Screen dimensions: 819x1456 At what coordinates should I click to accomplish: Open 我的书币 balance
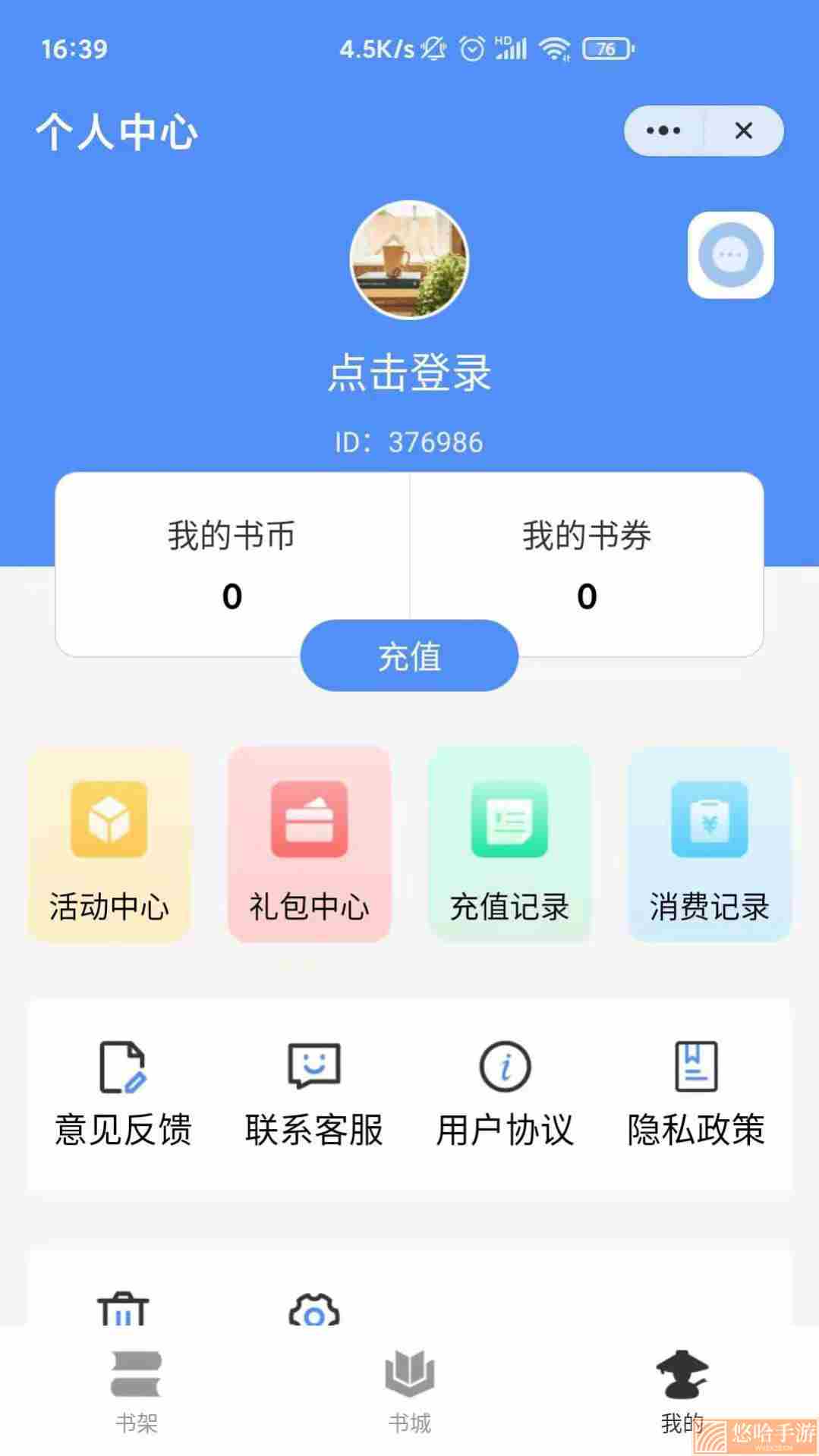(232, 564)
